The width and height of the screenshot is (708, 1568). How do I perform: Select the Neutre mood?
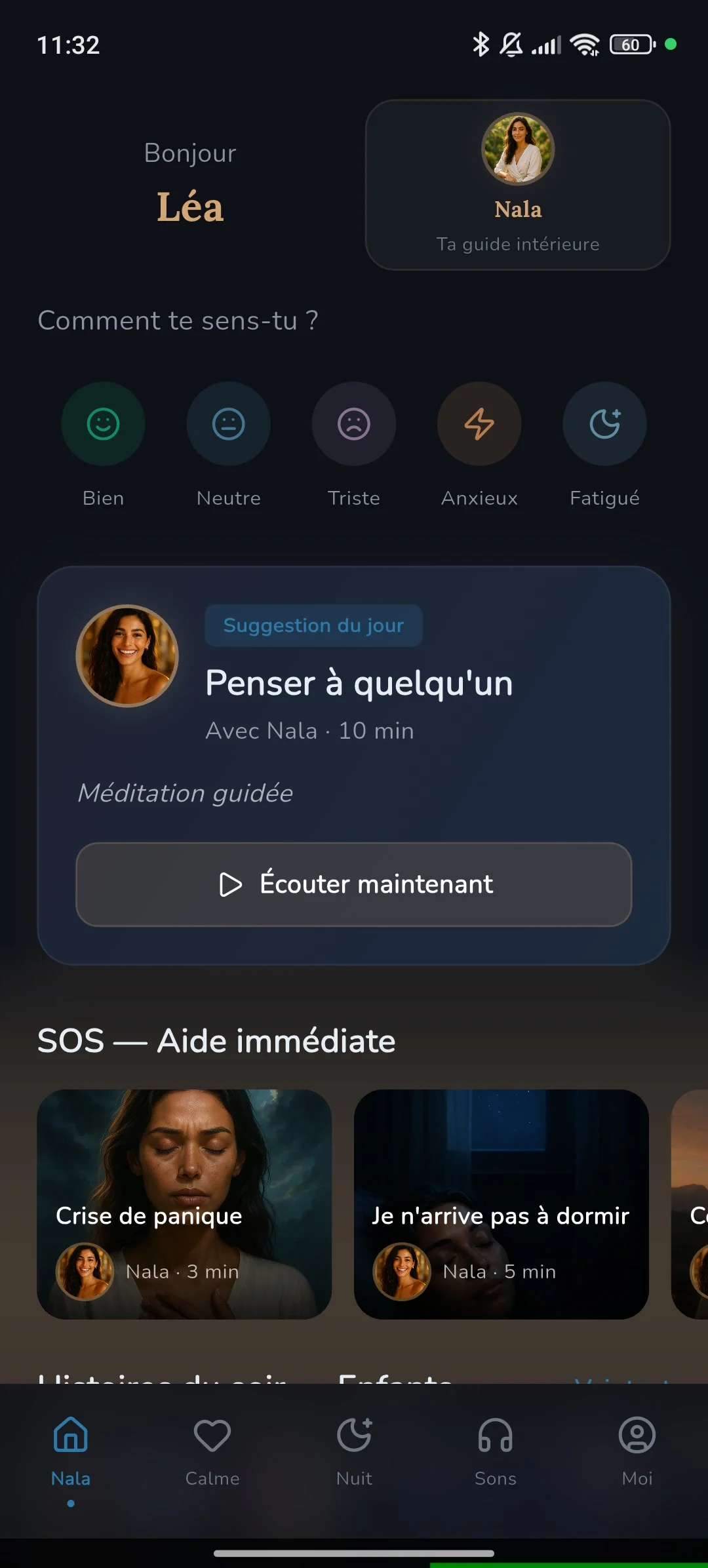[228, 425]
